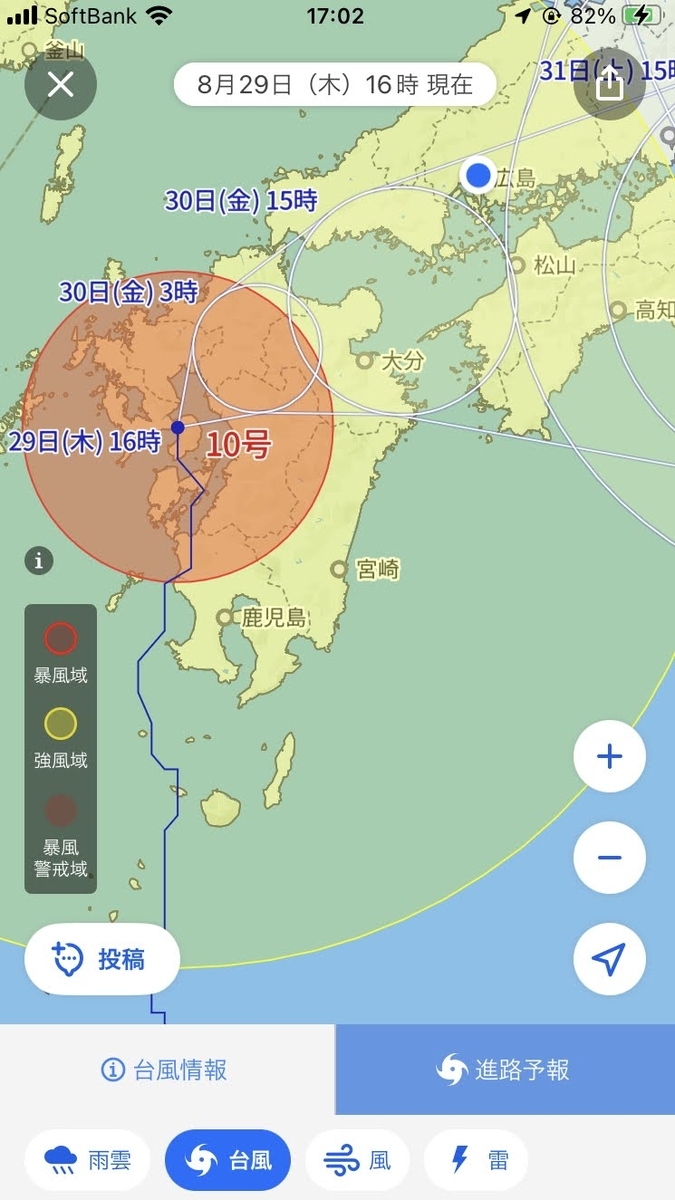Image resolution: width=675 pixels, height=1200 pixels.
Task: Select the 進路予報 tab
Action: coord(505,1070)
